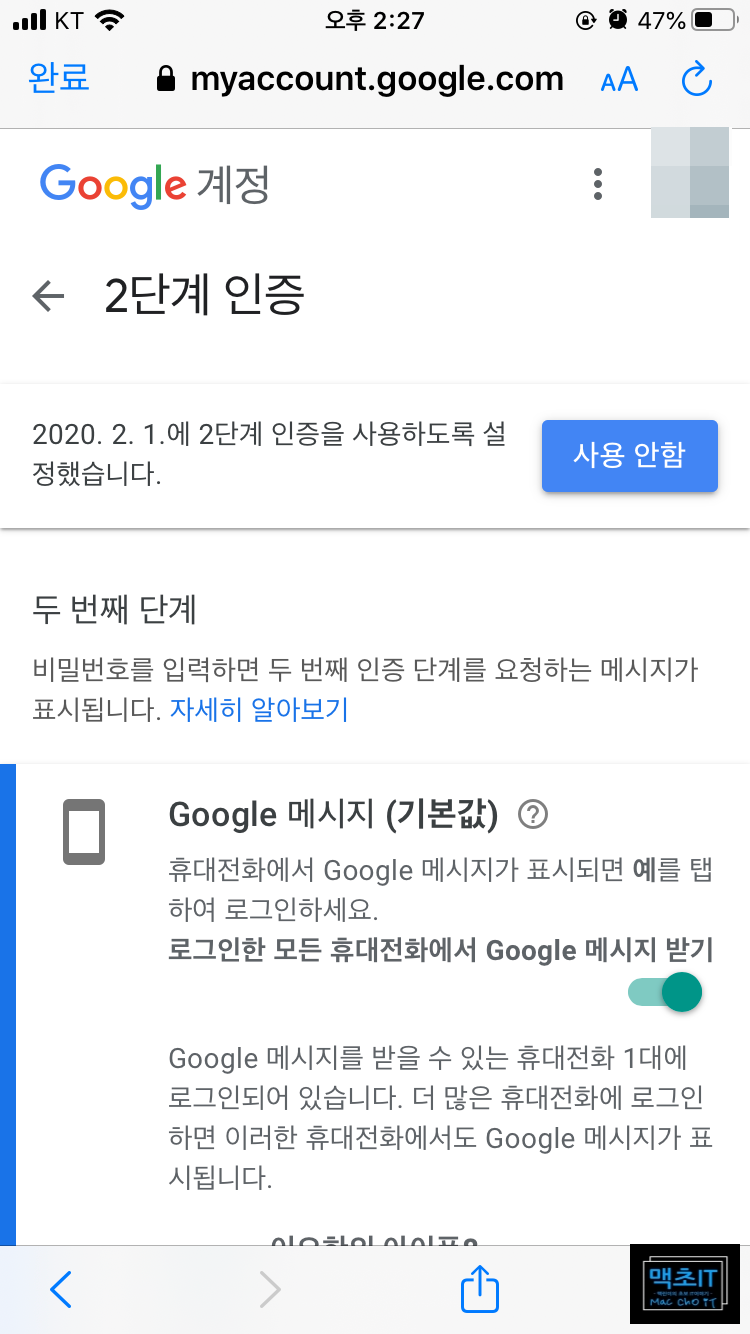Go back from 2단계 인증 page

click(48, 296)
